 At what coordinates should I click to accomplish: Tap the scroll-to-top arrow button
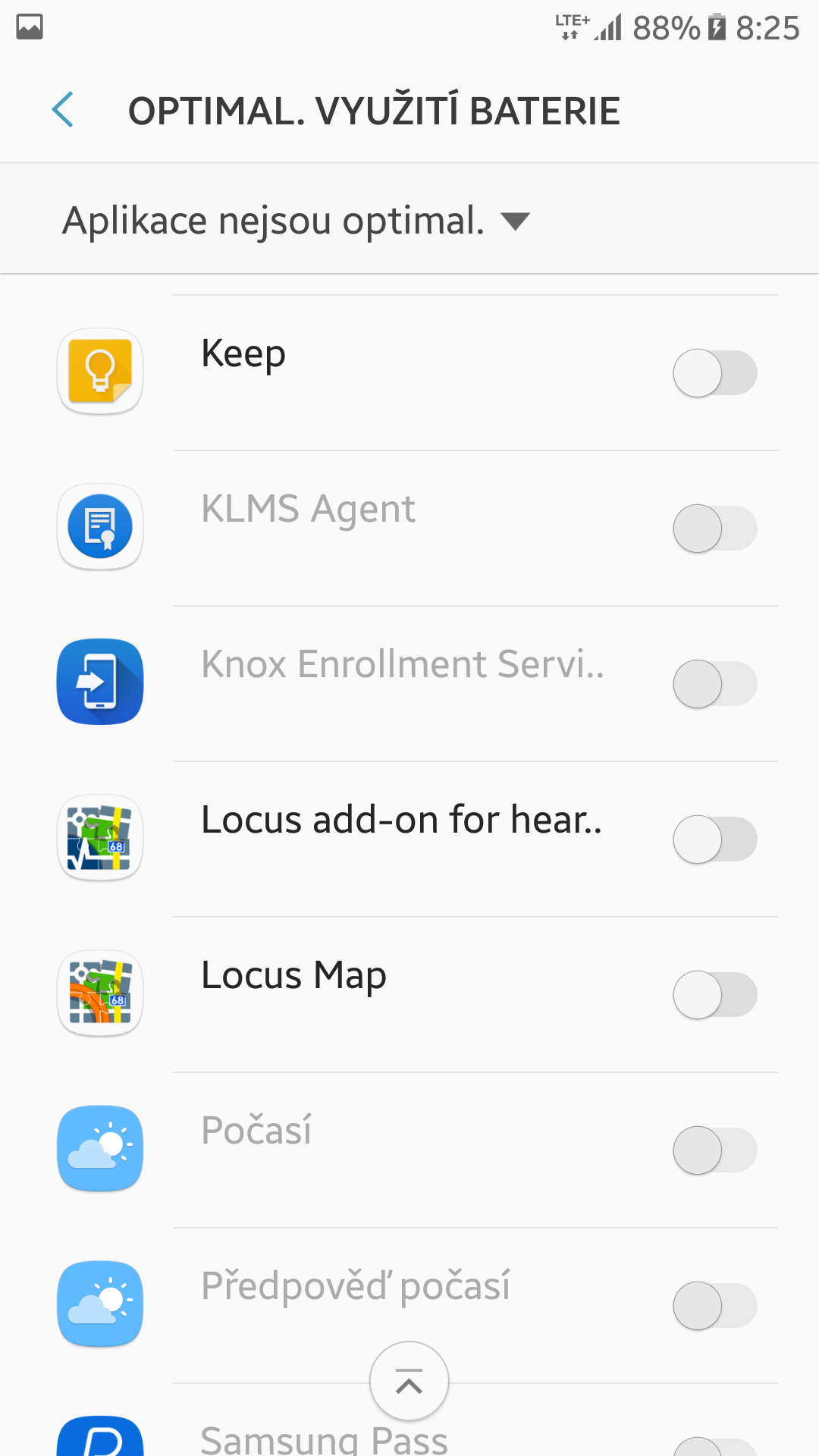pyautogui.click(x=409, y=1382)
